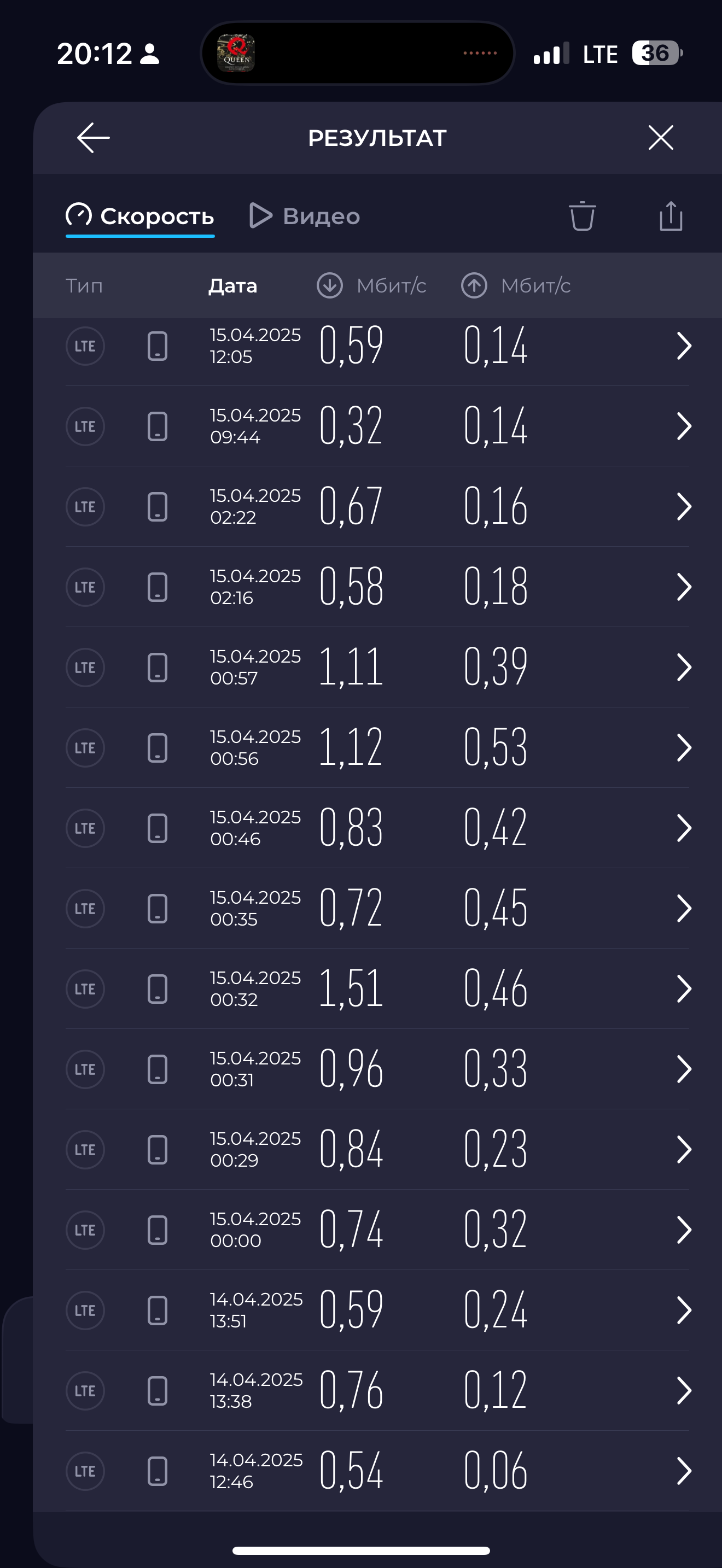Sort by the Дата column header

[x=232, y=285]
